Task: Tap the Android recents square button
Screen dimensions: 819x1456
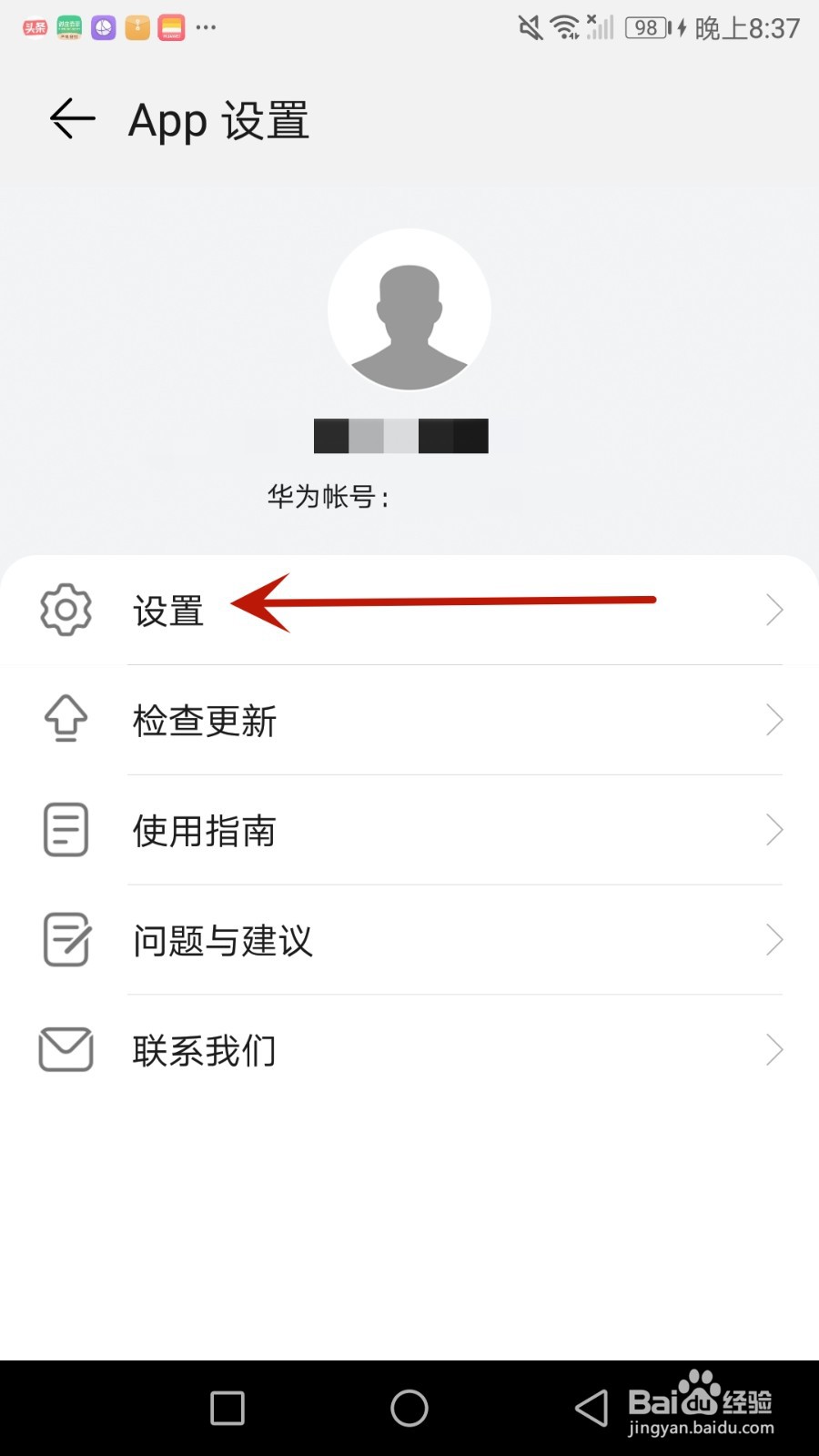Action: [226, 1407]
